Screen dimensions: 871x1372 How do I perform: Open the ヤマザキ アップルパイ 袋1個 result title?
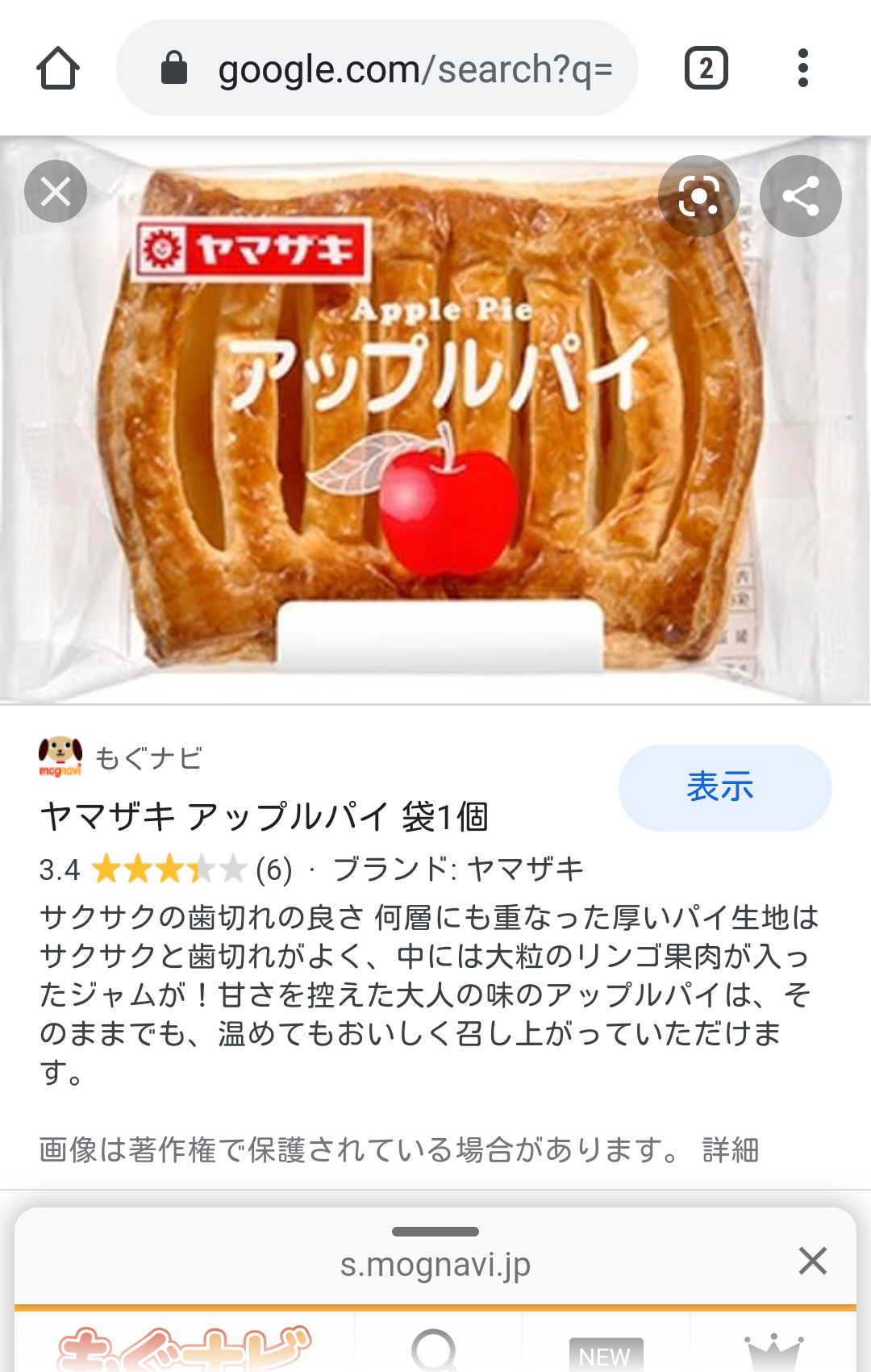pos(264,816)
